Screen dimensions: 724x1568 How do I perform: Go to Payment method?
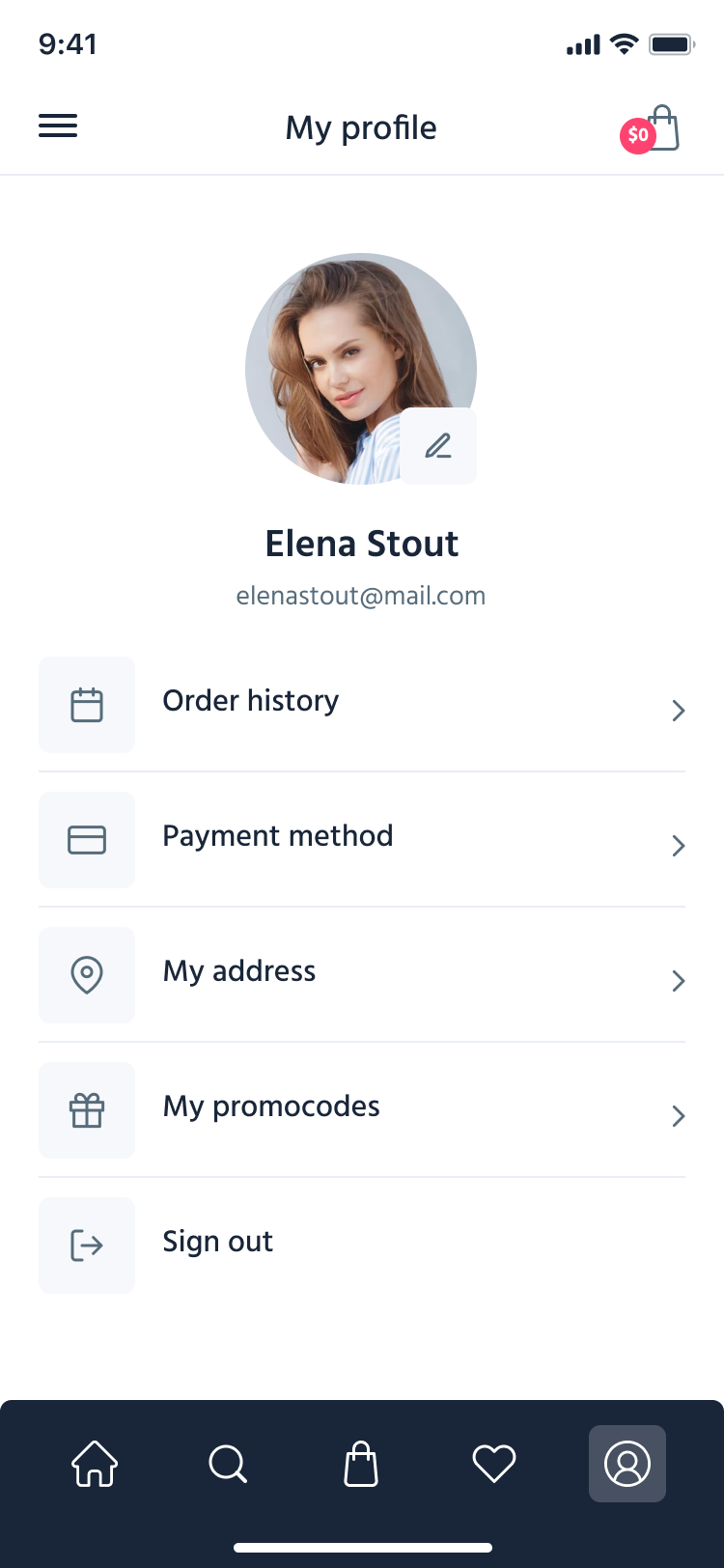[361, 839]
